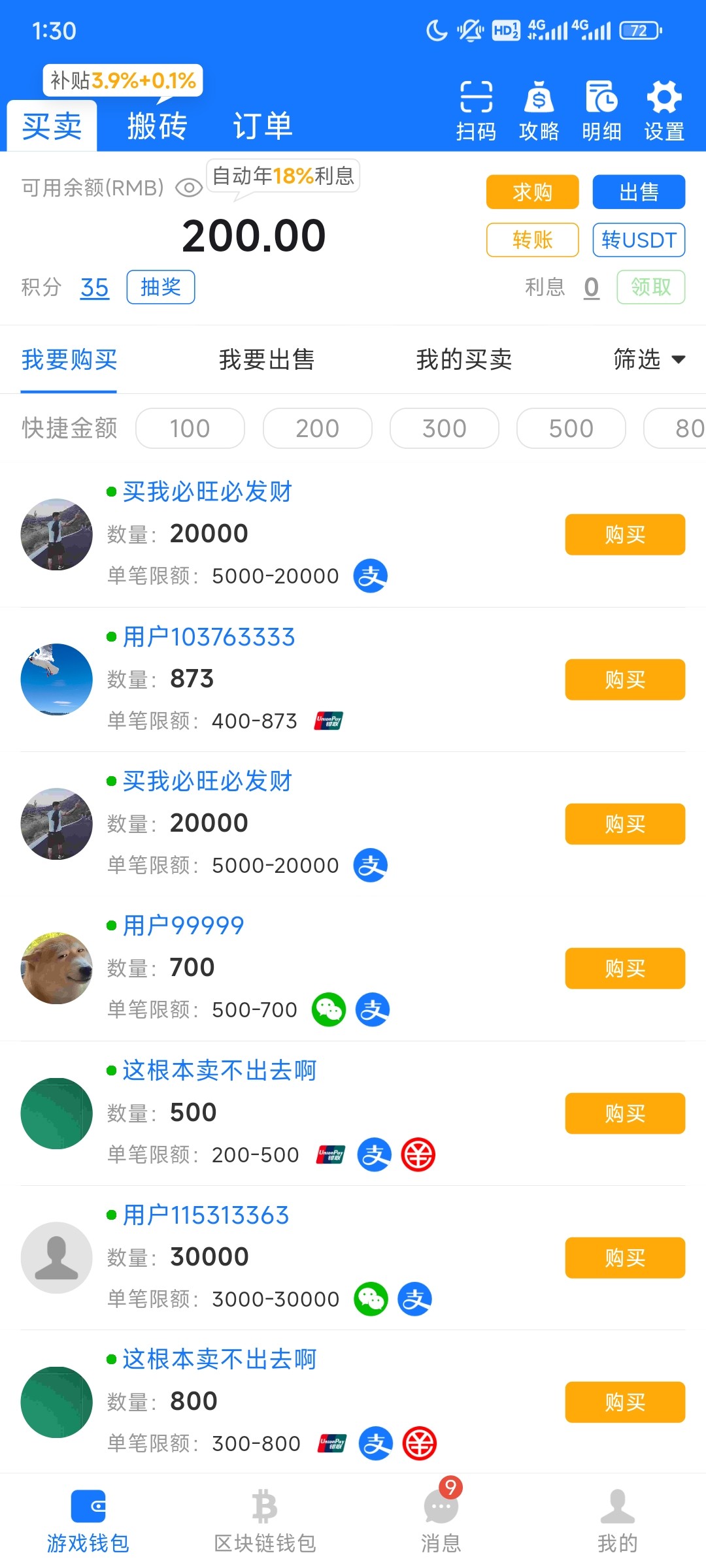
Task: Tap the orange 求购 button
Action: pos(532,192)
